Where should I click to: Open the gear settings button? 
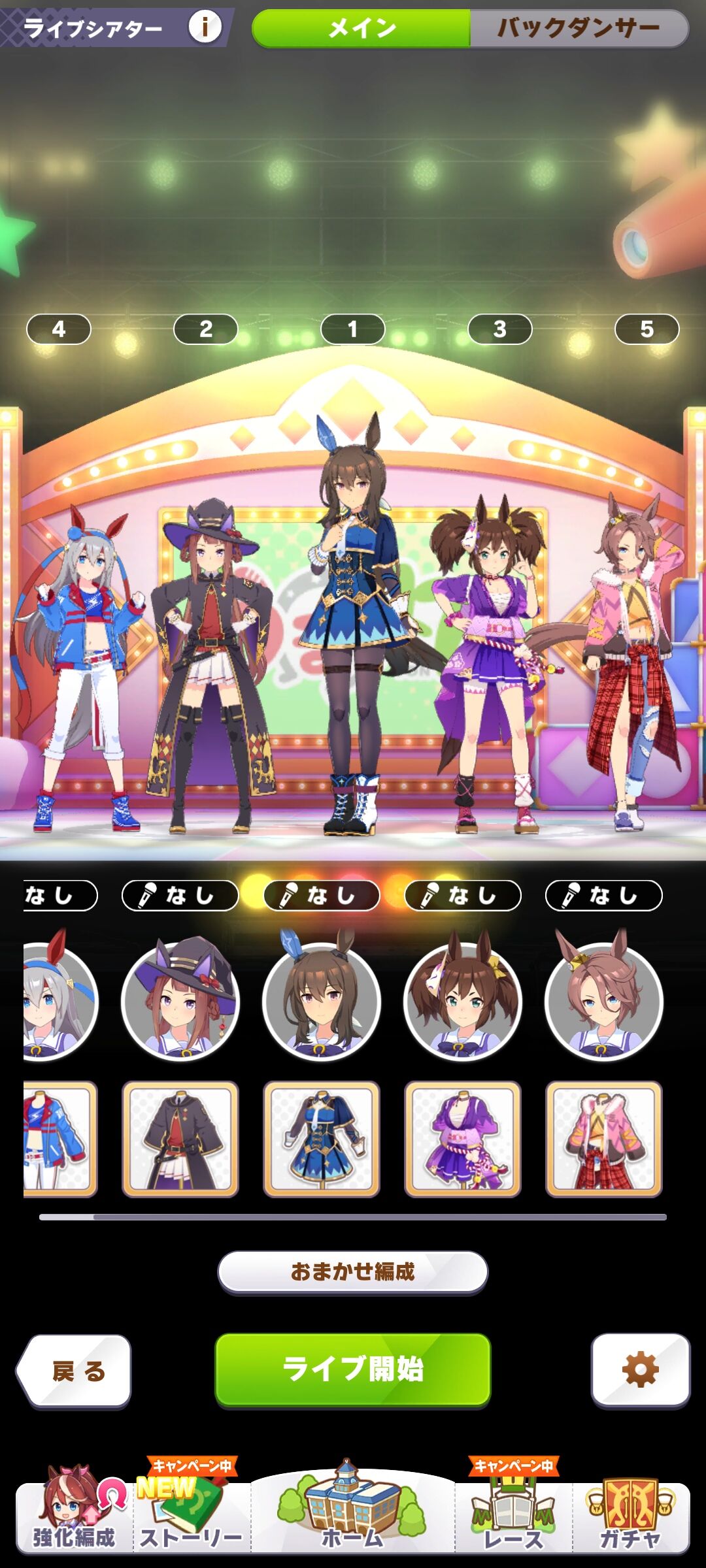coord(640,1369)
